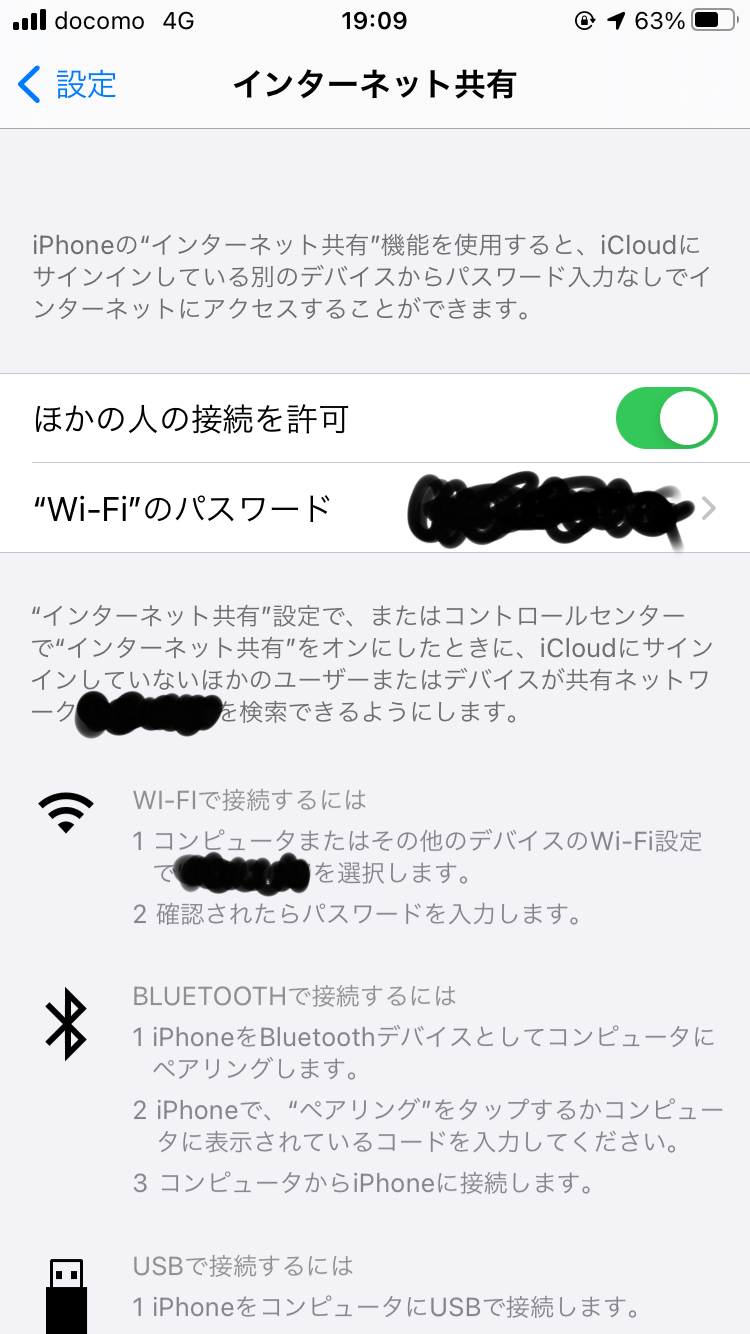The image size is (750, 1334).
Task: Tap the orientation lock icon in status bar
Action: [x=587, y=18]
